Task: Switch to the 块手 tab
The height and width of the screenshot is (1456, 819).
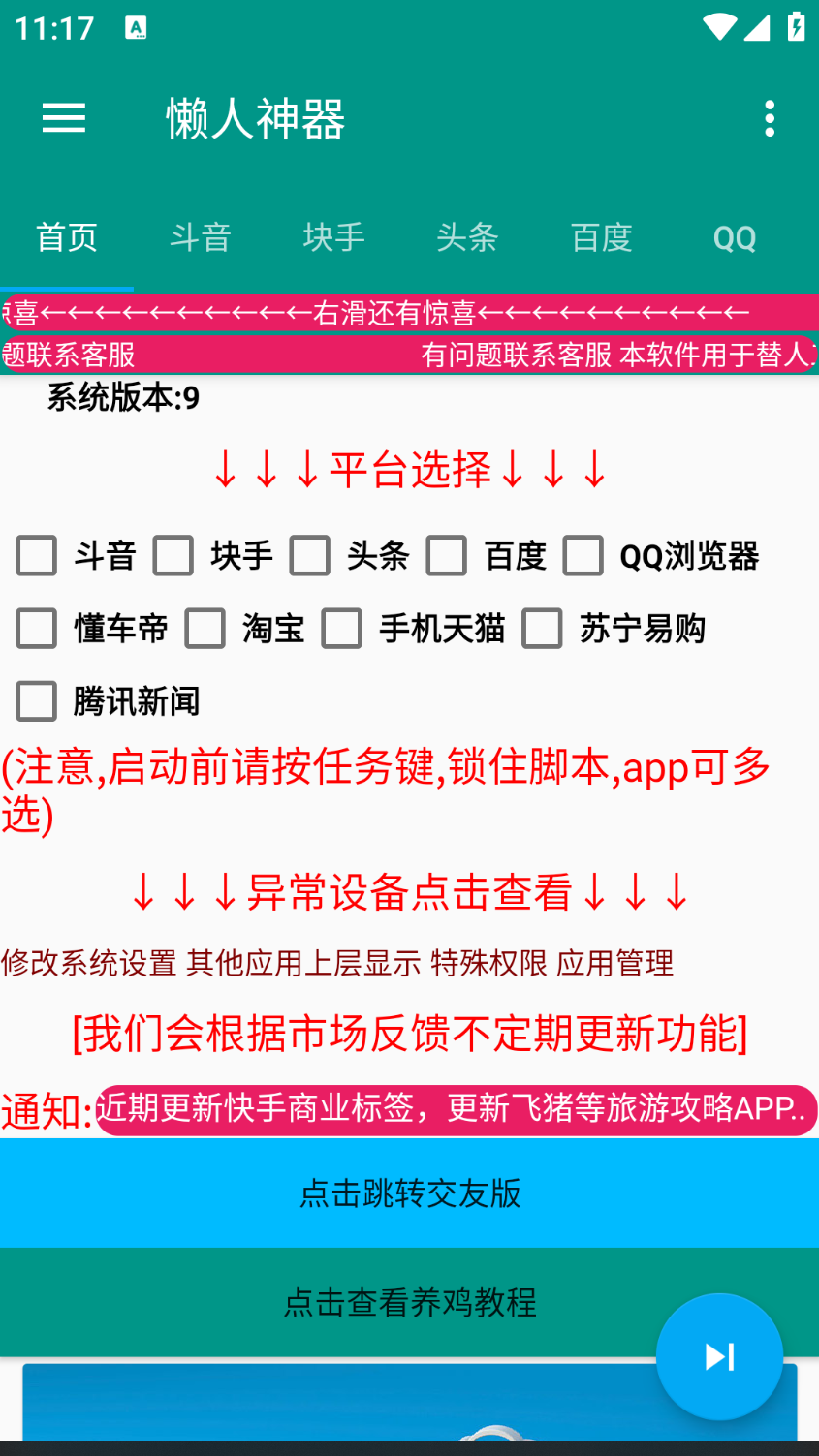Action: pyautogui.click(x=334, y=237)
